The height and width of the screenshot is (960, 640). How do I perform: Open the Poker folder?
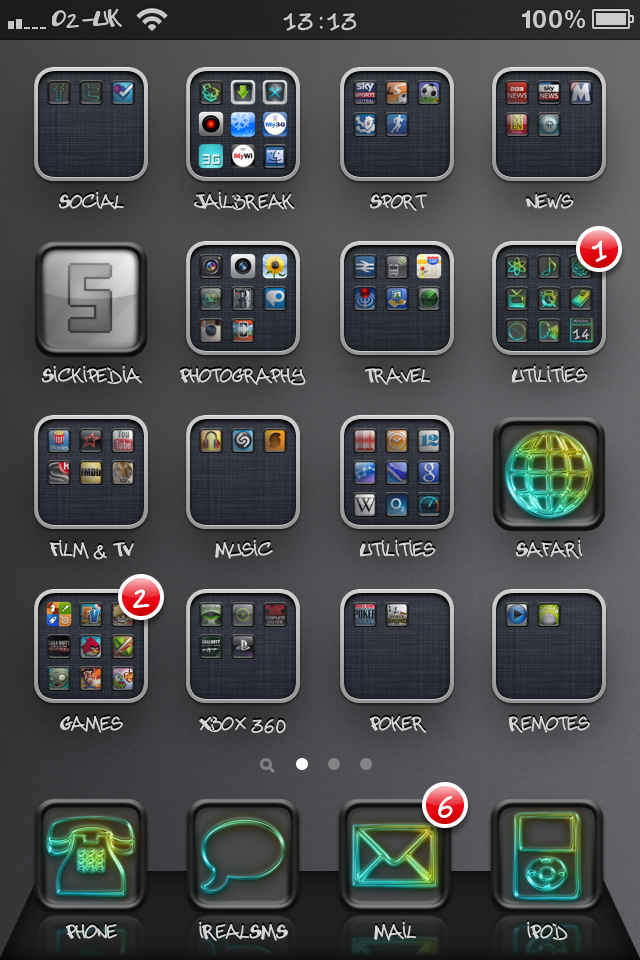pyautogui.click(x=396, y=646)
